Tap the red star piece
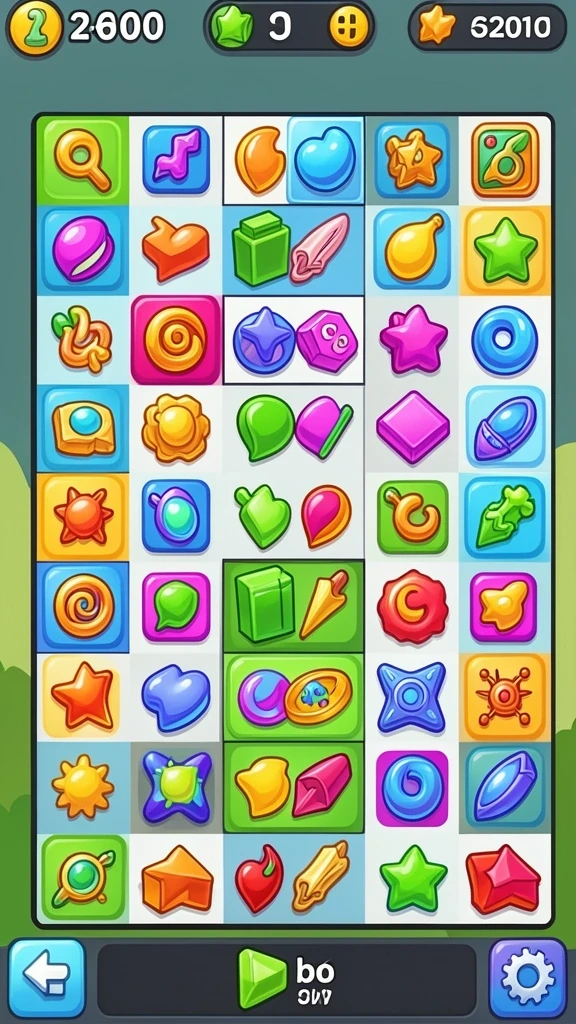Screen dimensions: 576x1024 pos(82,695)
